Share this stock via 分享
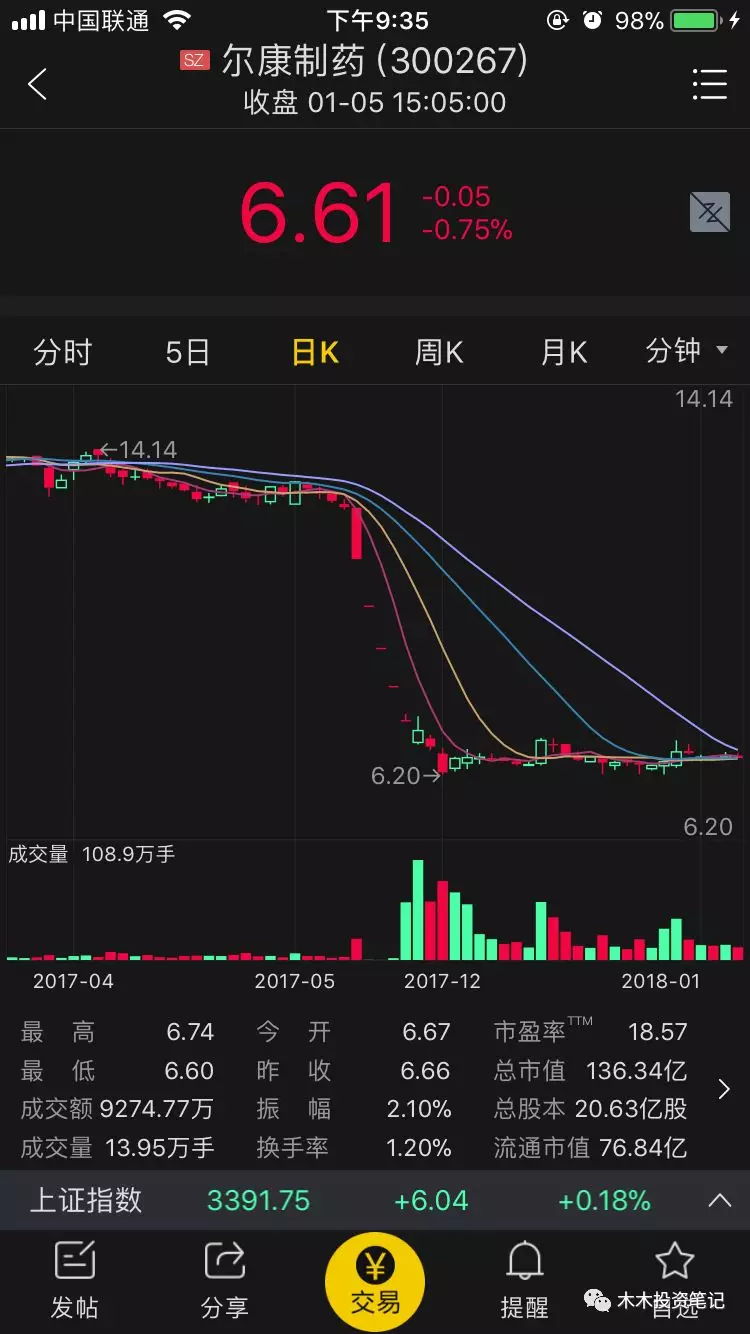This screenshot has width=750, height=1334. click(x=224, y=1281)
